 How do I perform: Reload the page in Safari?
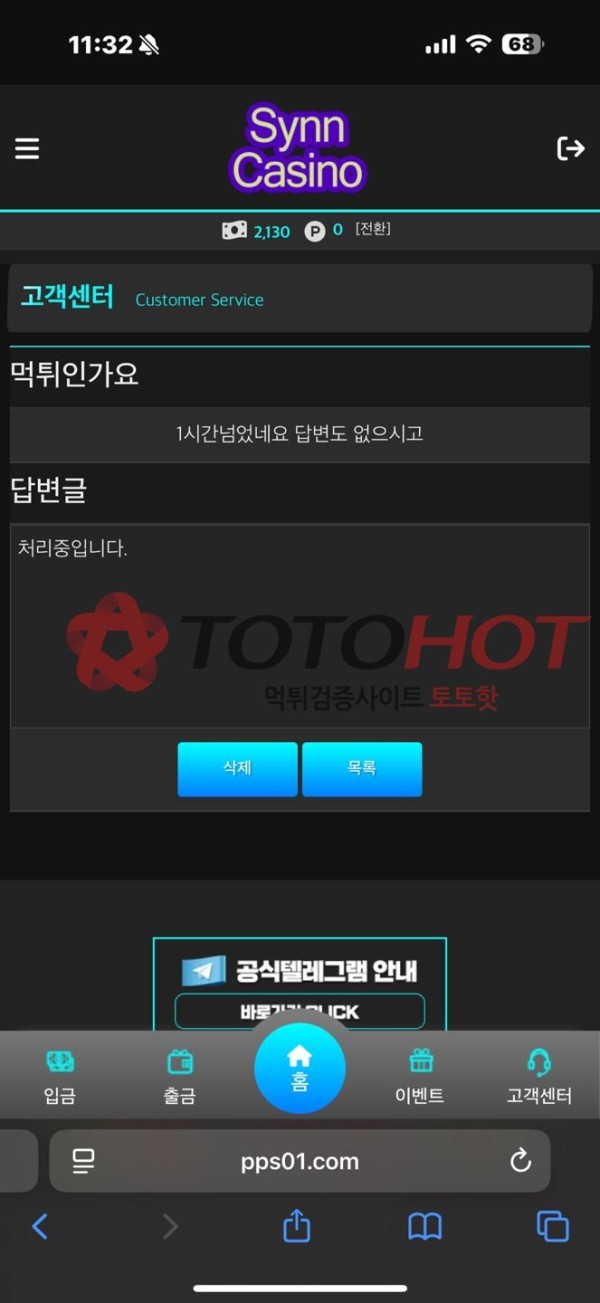(x=520, y=1161)
